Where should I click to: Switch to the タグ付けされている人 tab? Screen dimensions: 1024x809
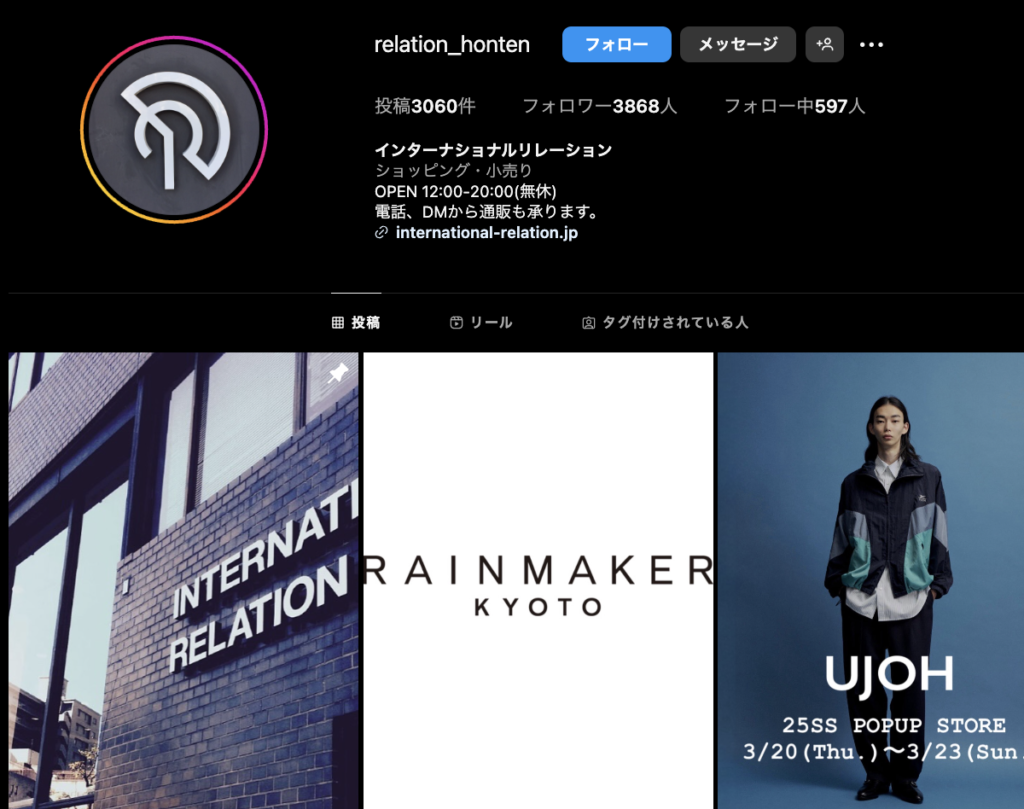point(665,323)
